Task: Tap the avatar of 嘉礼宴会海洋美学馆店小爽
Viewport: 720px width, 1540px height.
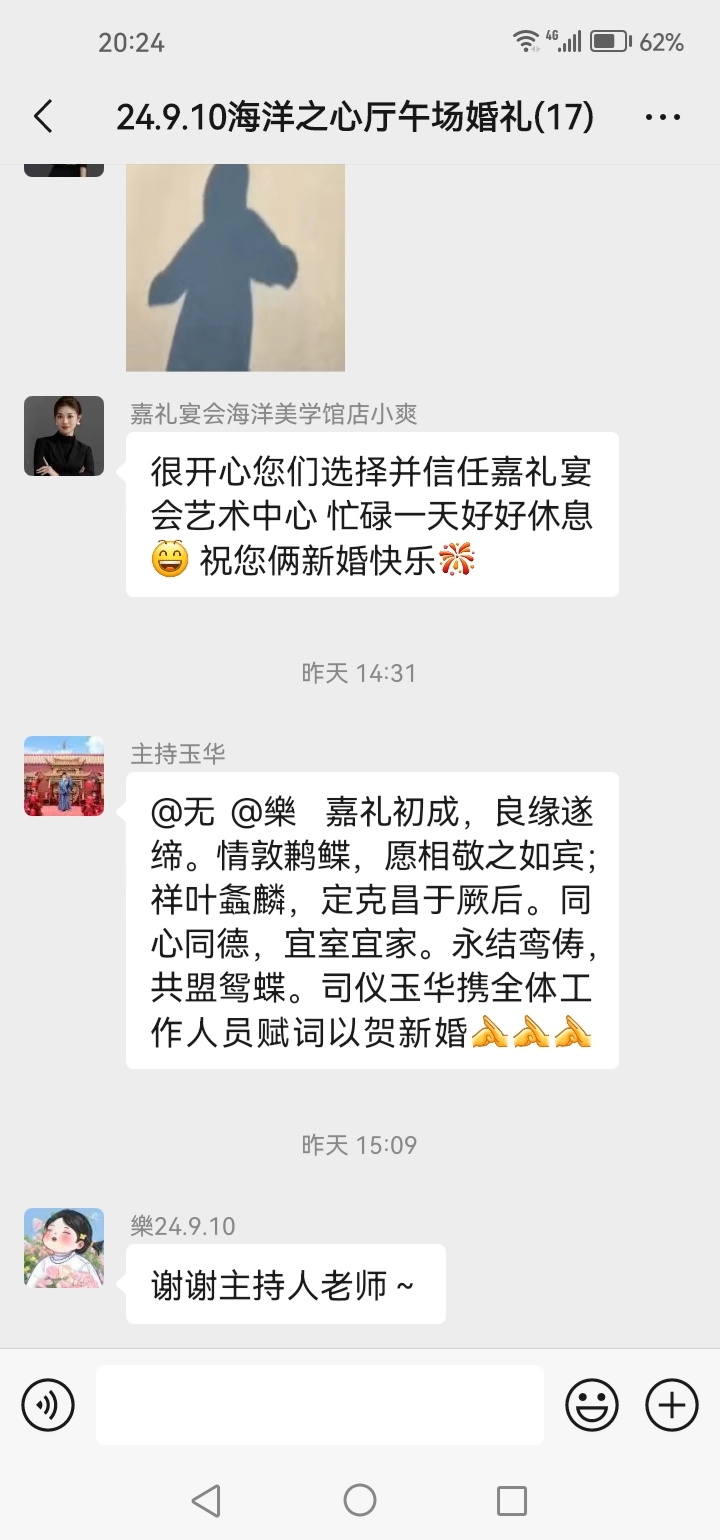Action: pyautogui.click(x=64, y=436)
